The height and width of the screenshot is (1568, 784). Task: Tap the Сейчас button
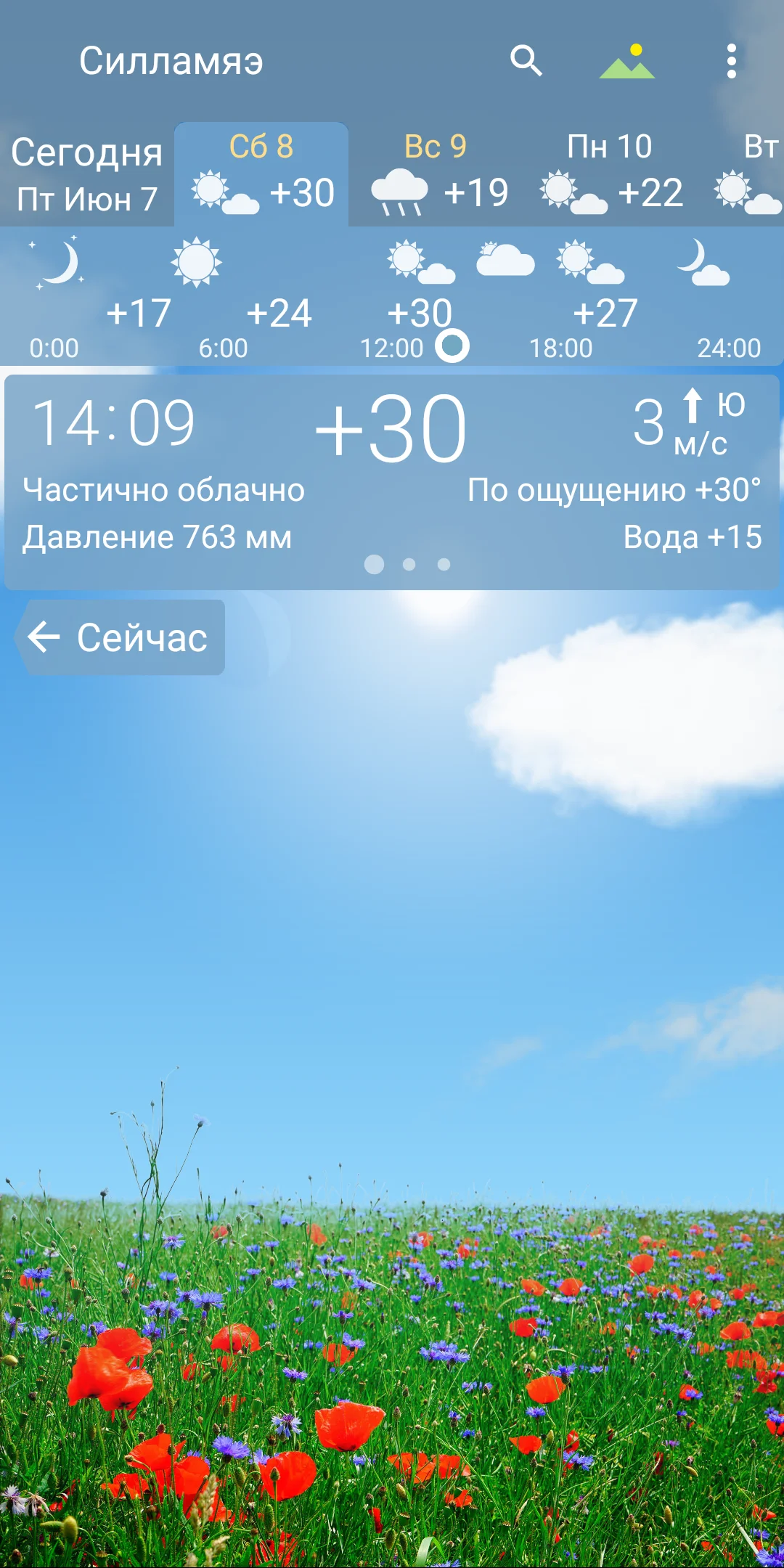[142, 637]
